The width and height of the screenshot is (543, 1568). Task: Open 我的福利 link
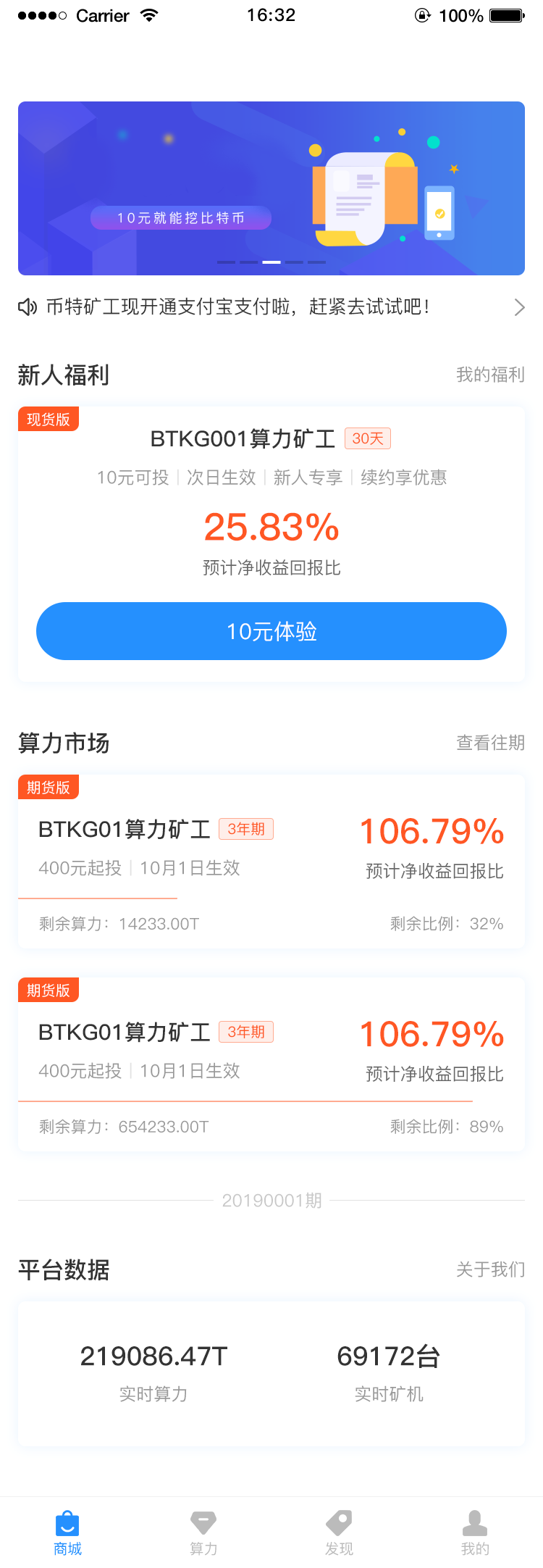490,375
